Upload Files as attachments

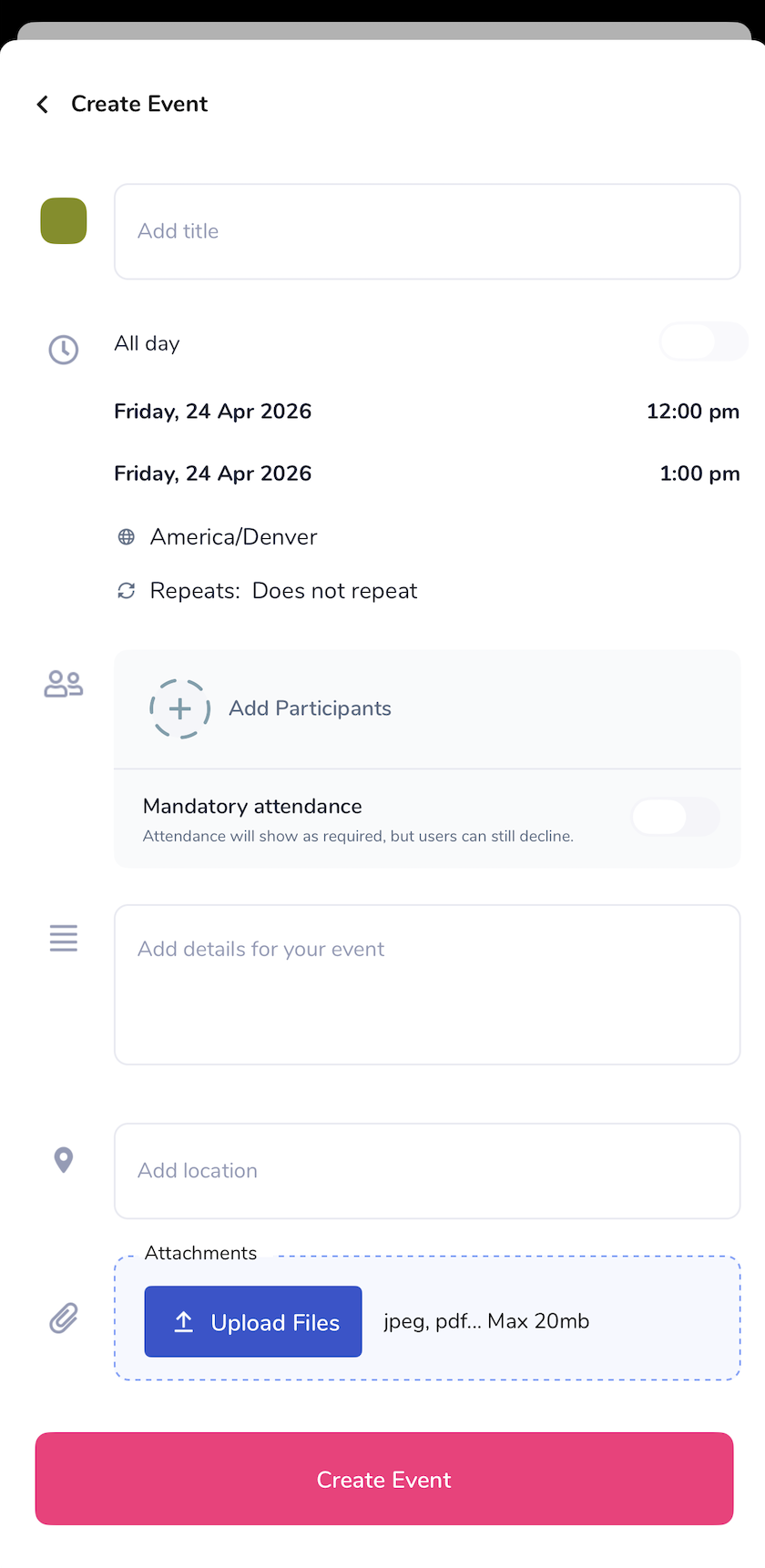point(253,1321)
